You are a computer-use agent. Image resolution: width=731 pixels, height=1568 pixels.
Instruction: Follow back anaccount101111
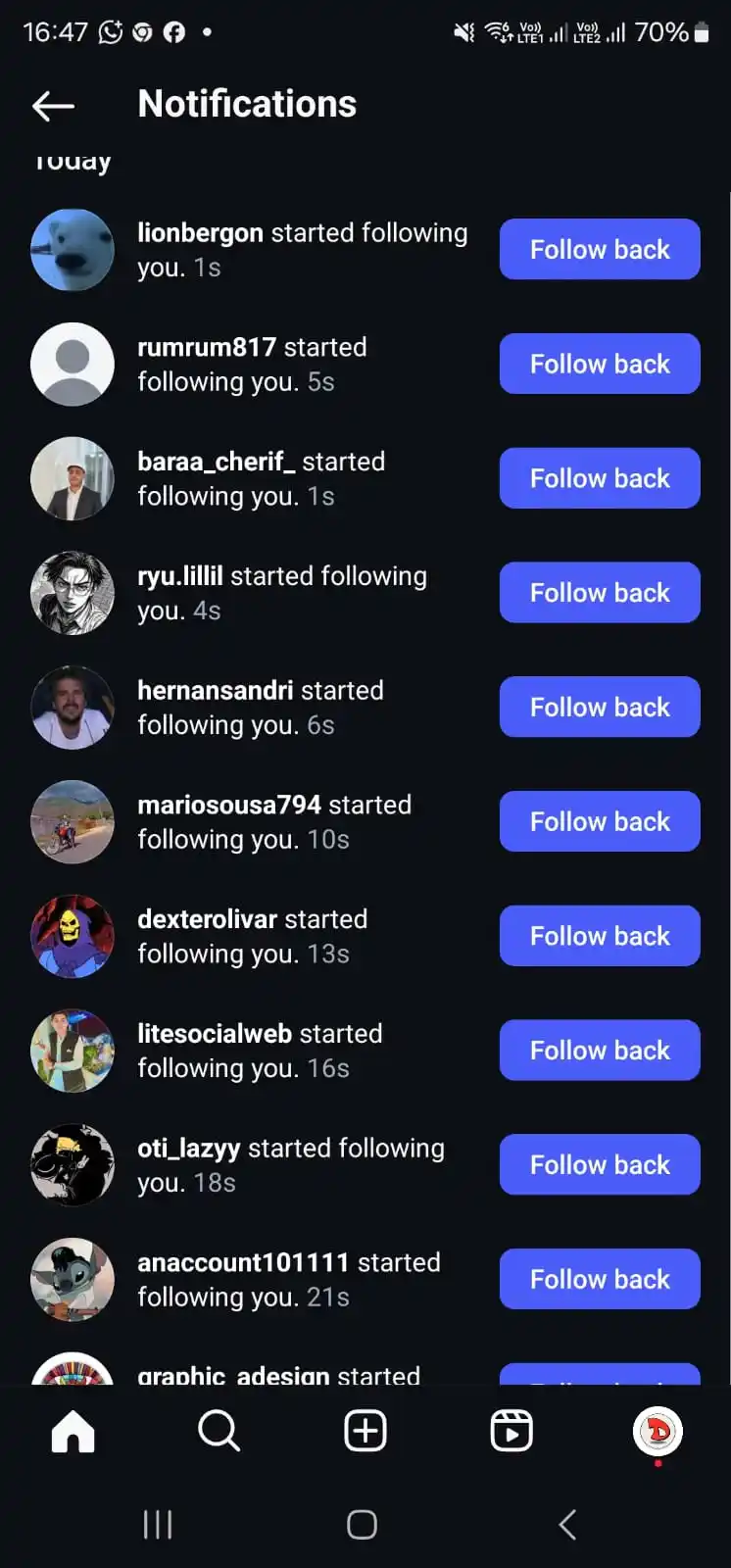[600, 1279]
